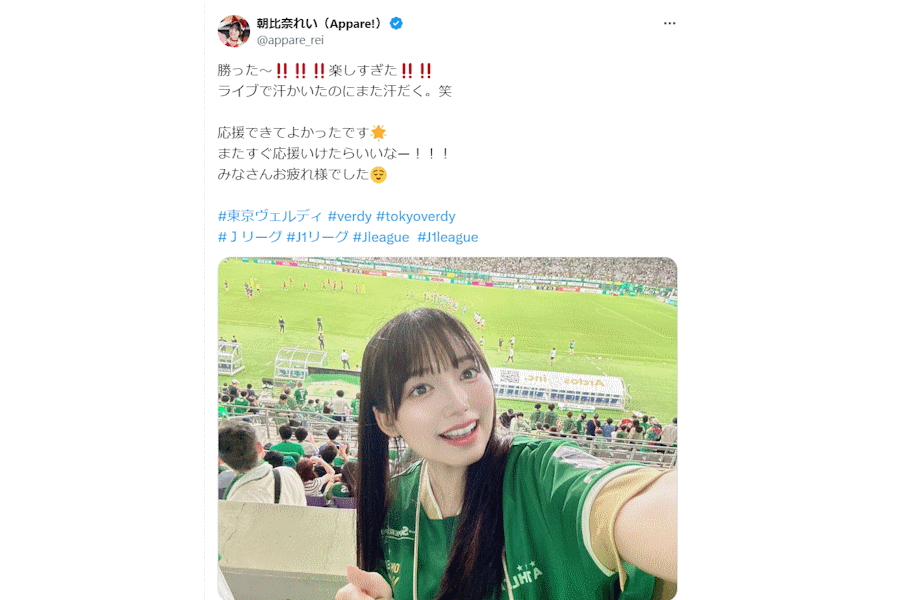The height and width of the screenshot is (600, 900).
Task: Open the @appare_rei handle
Action: pos(290,41)
